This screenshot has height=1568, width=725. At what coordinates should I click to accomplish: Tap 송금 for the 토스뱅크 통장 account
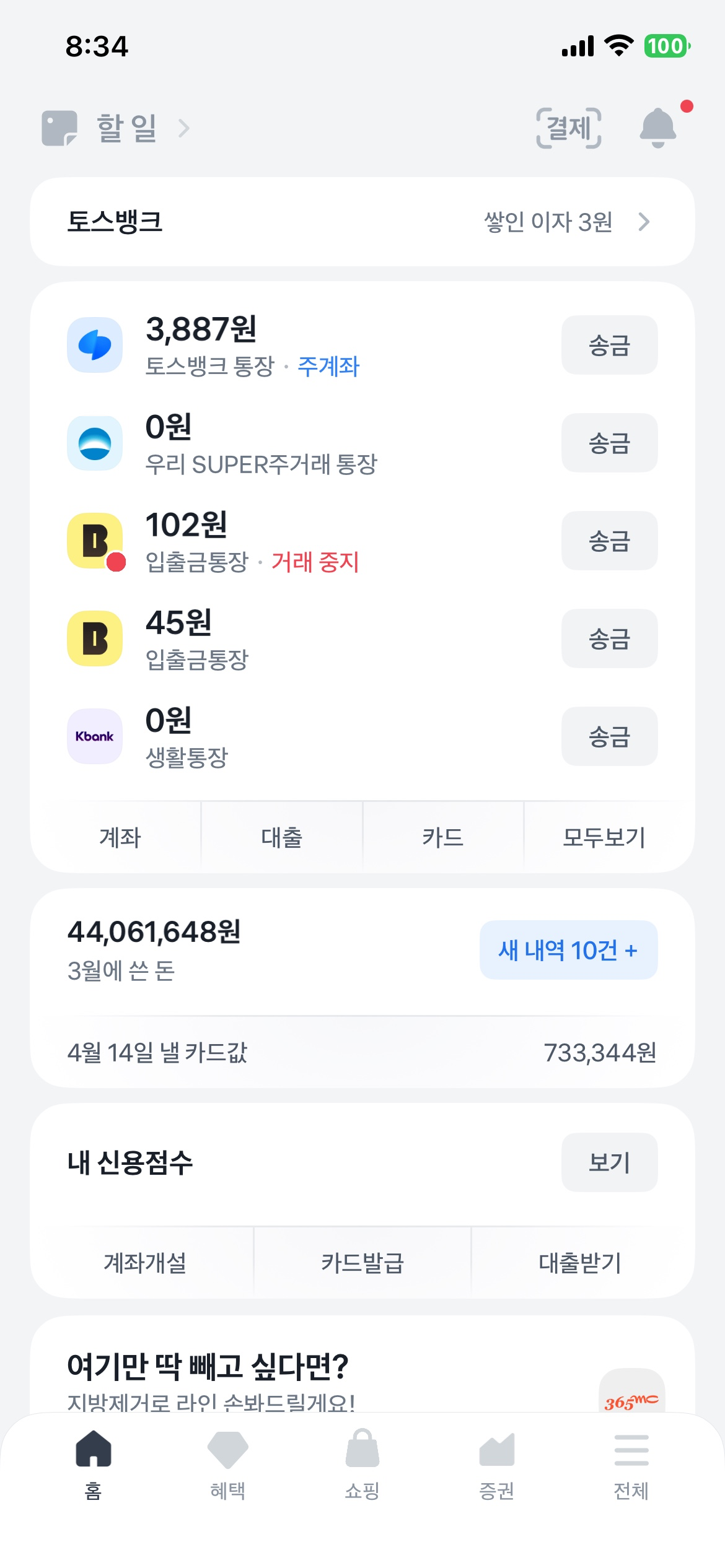(x=609, y=345)
